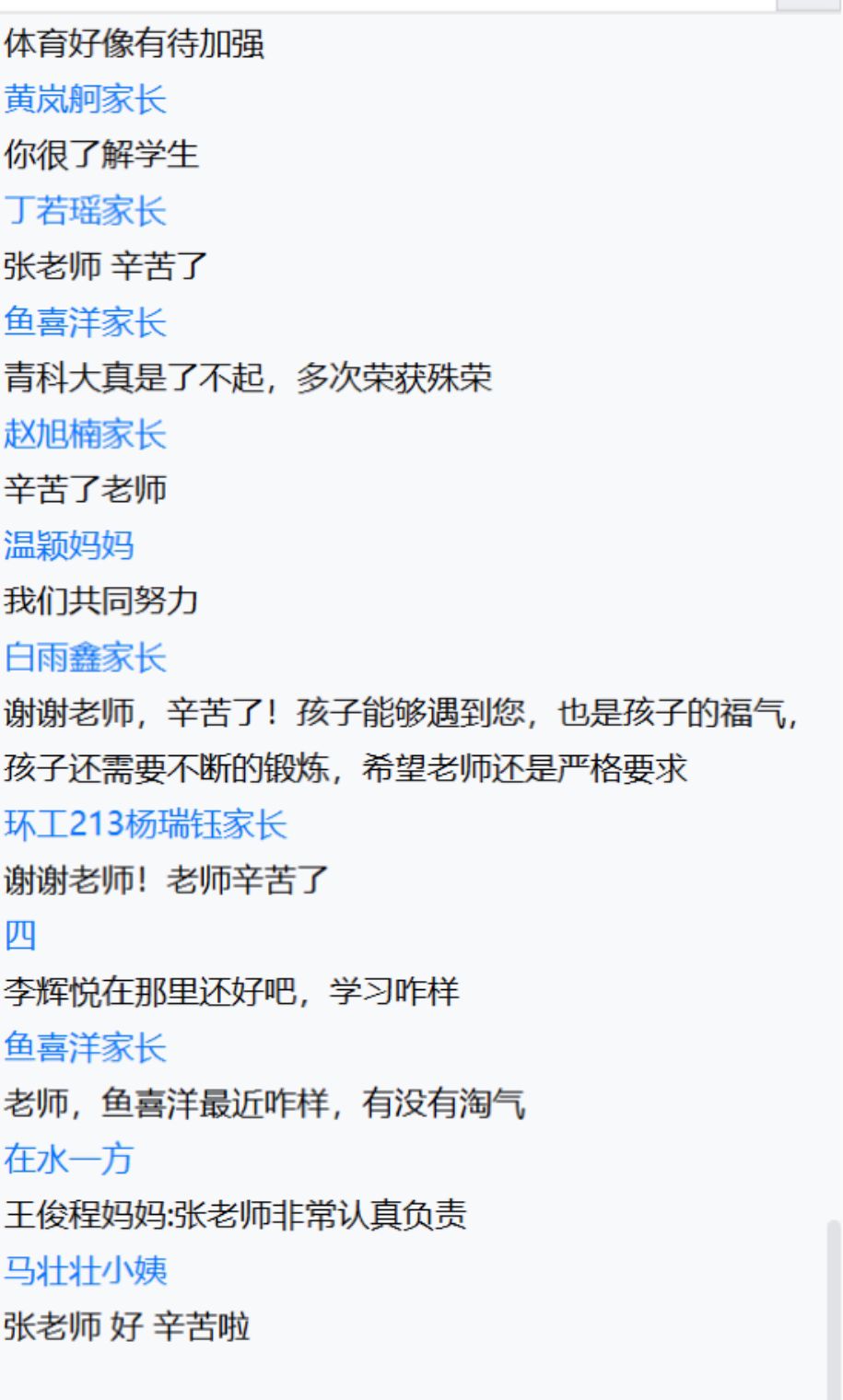Click the chat's vertical scrollbar
The image size is (843, 1400).
(x=833, y=1308)
